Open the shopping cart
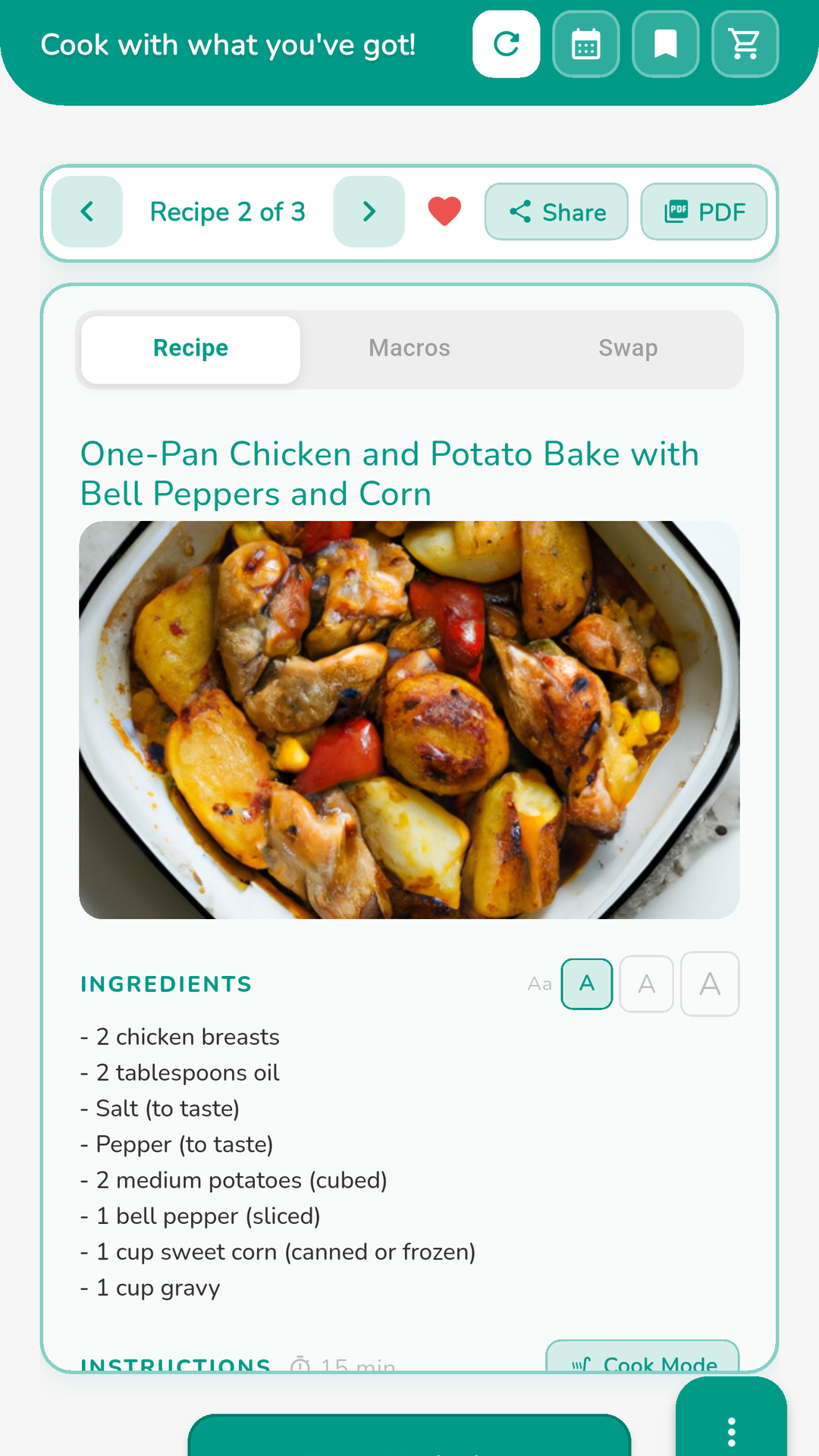This screenshot has width=819, height=1456. point(744,45)
